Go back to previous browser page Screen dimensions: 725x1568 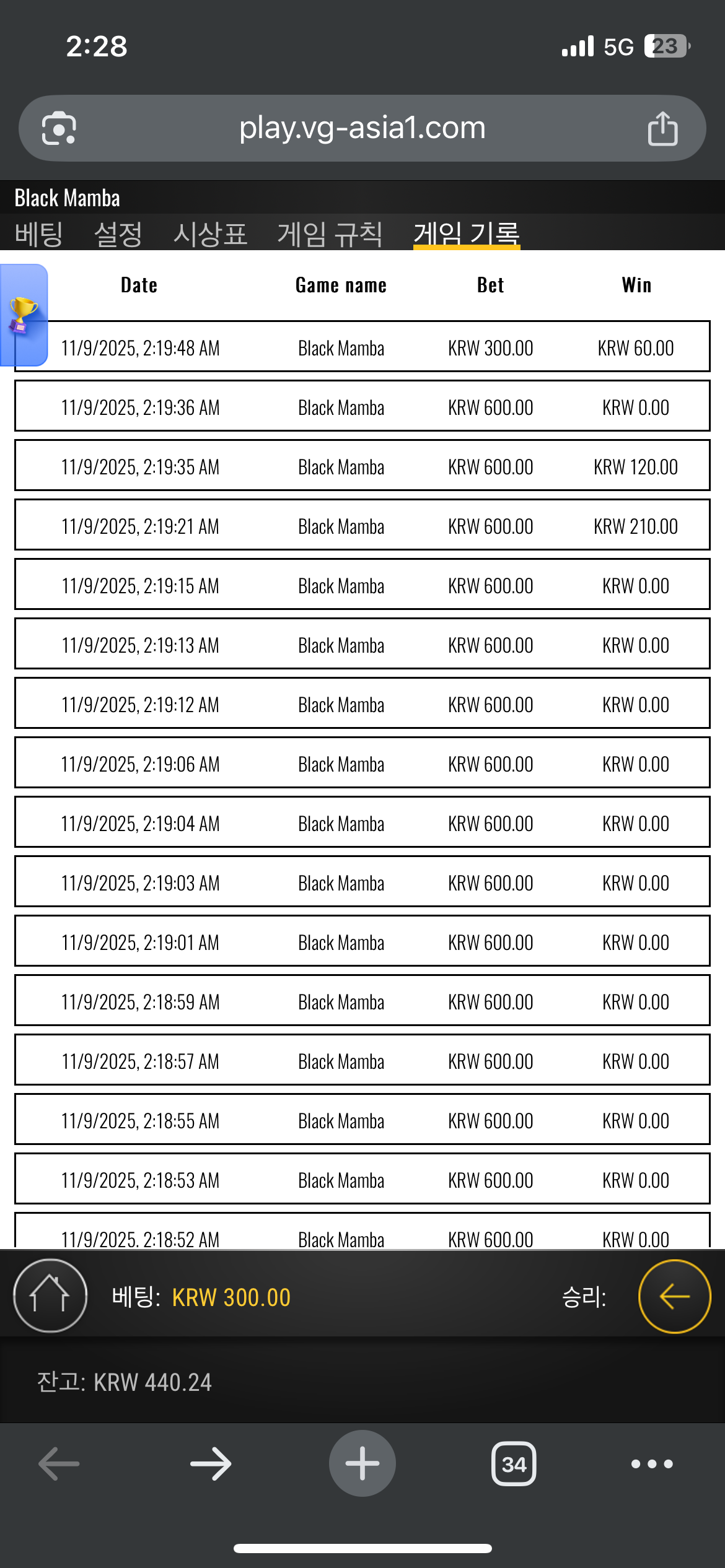click(x=59, y=1463)
